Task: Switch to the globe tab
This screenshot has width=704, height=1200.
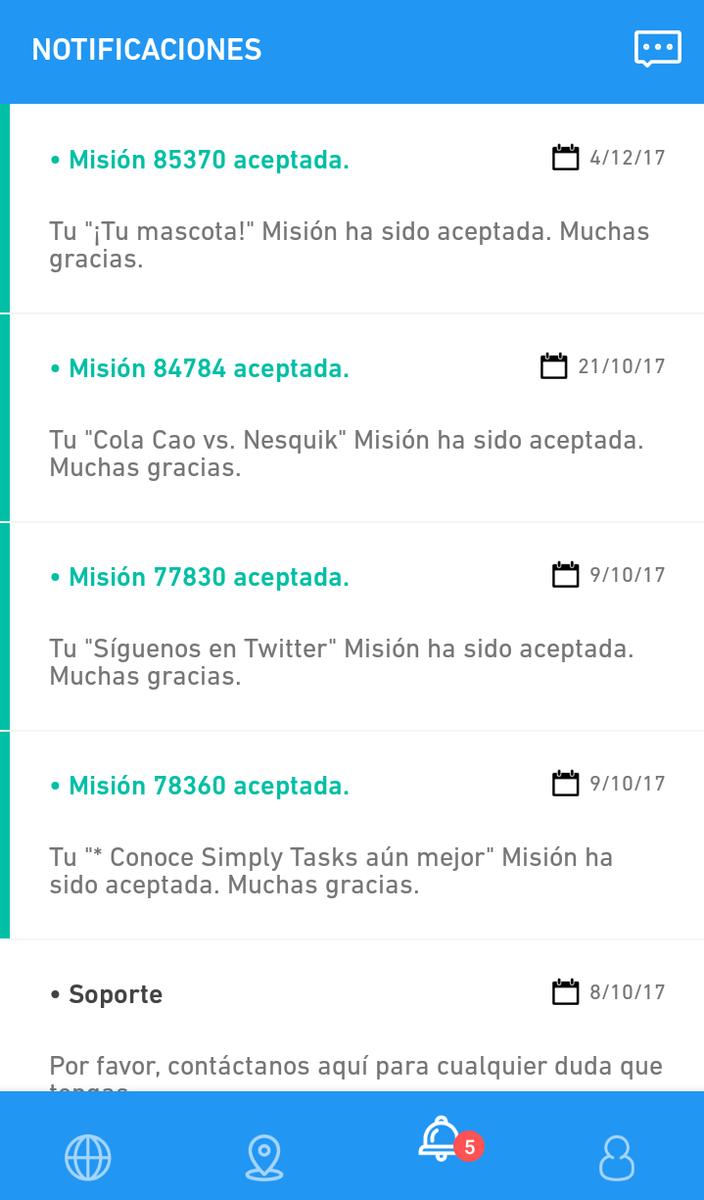Action: tap(88, 1158)
